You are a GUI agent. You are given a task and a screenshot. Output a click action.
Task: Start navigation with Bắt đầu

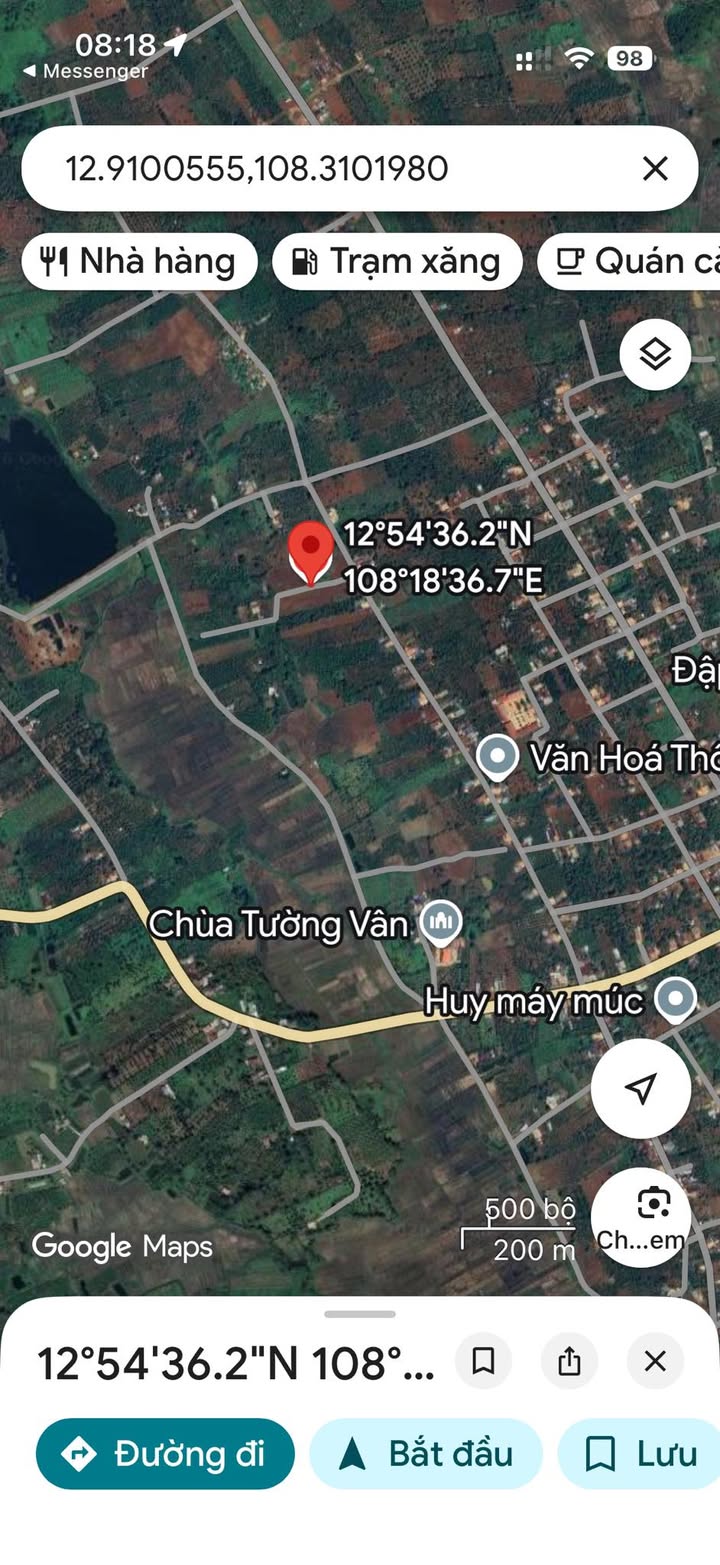426,1453
